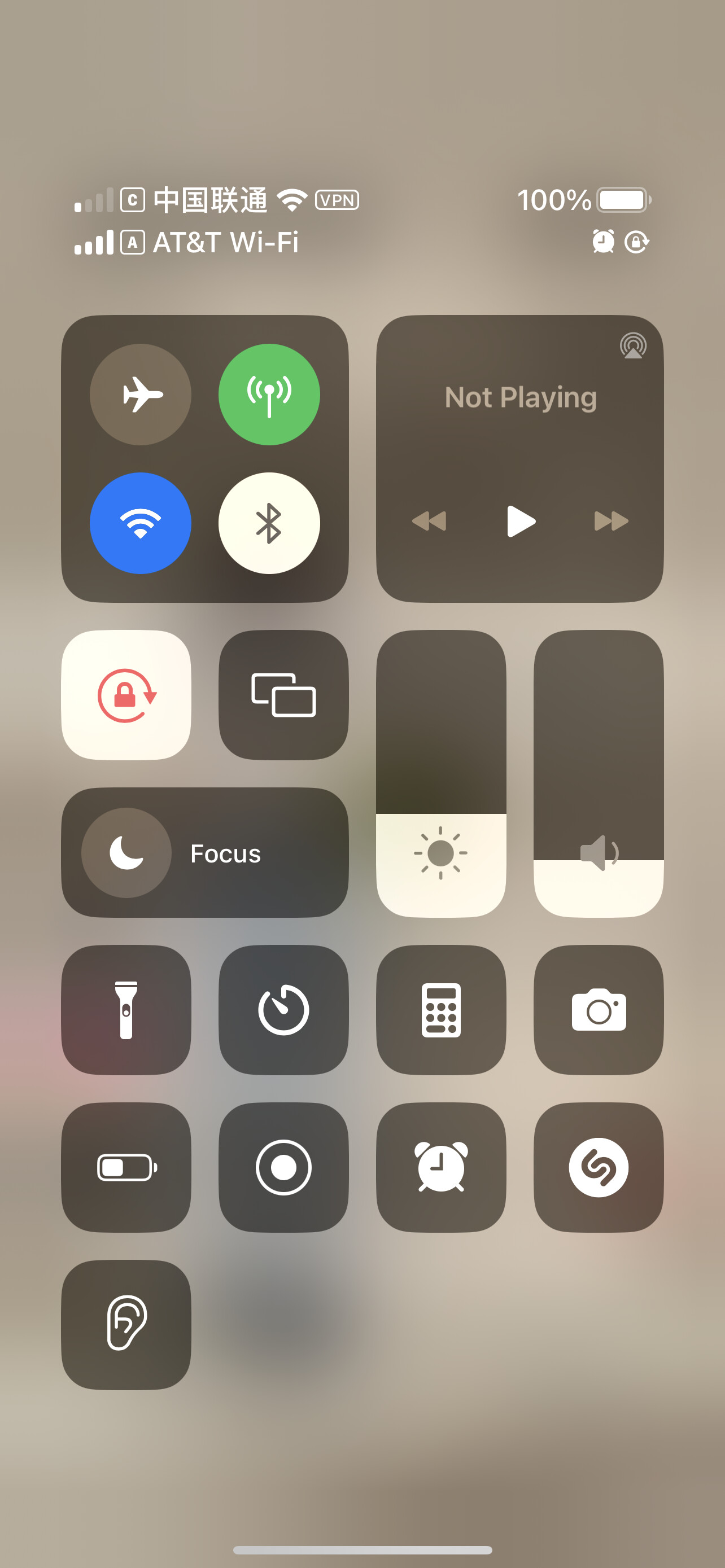Identify music with Shazam

599,1167
